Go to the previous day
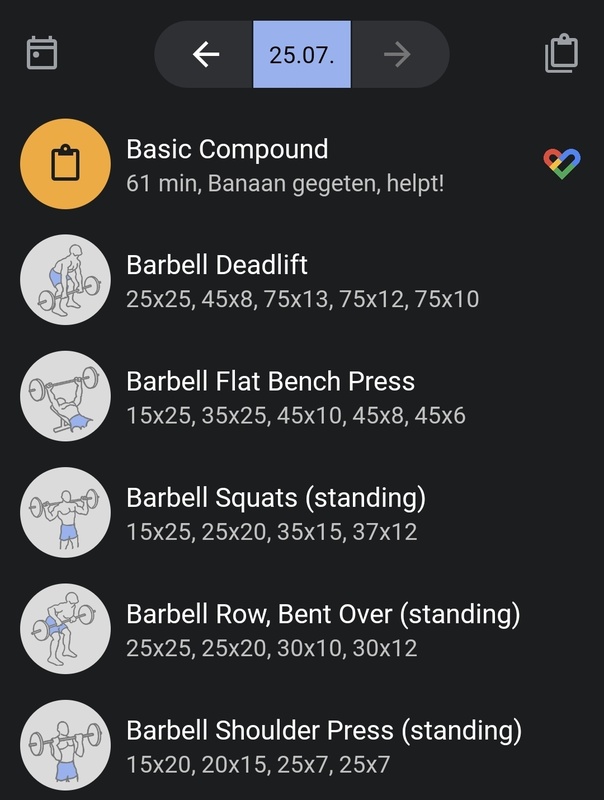 205,54
